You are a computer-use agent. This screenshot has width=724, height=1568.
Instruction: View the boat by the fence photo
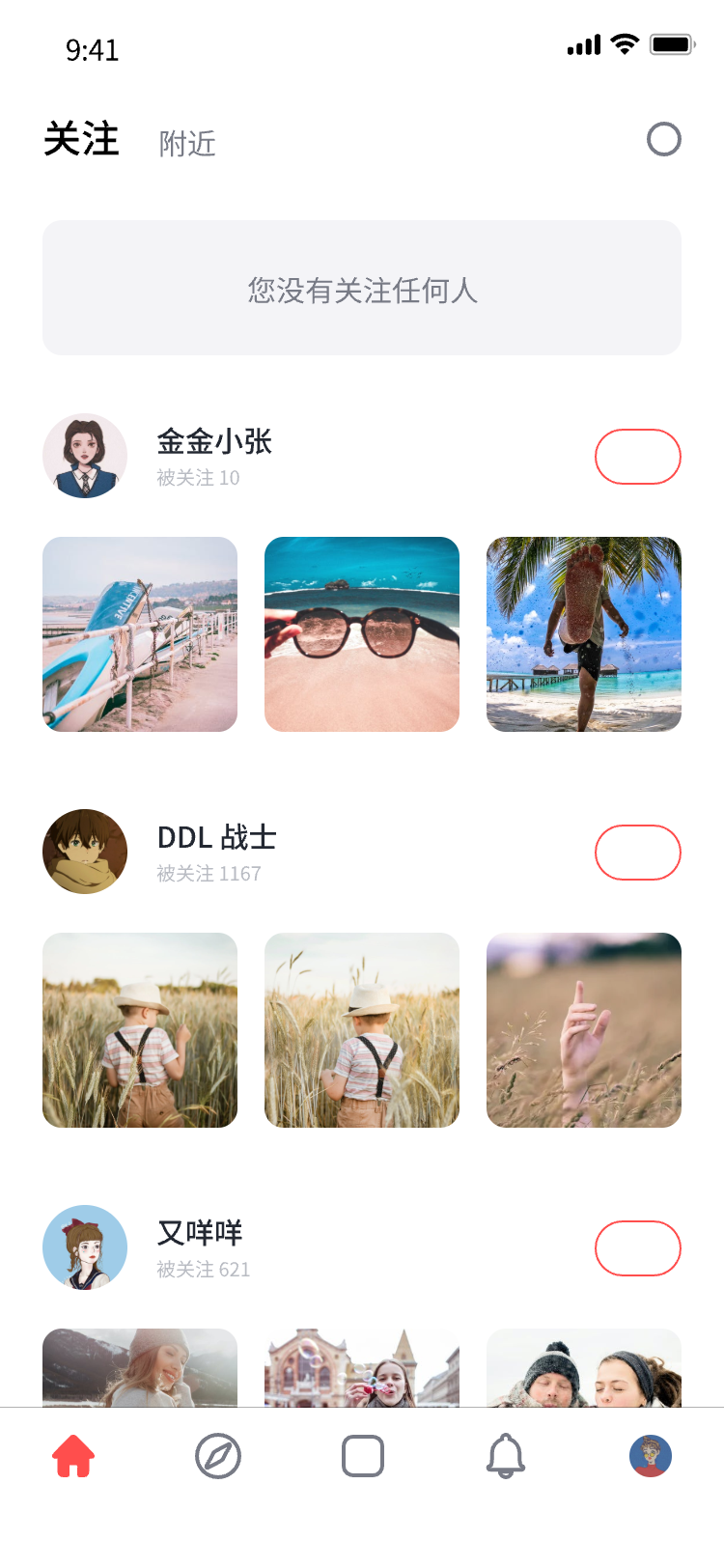140,634
